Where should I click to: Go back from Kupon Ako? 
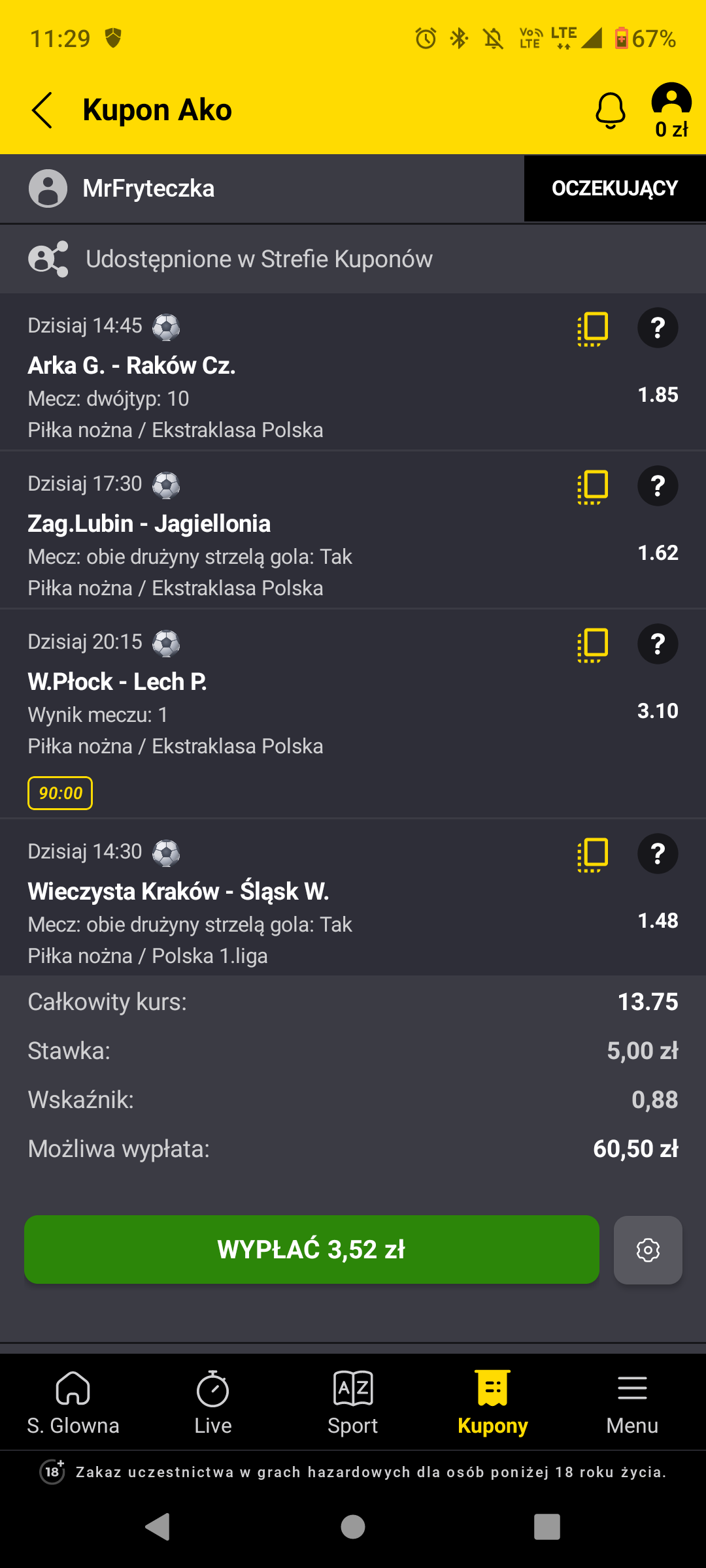(42, 110)
